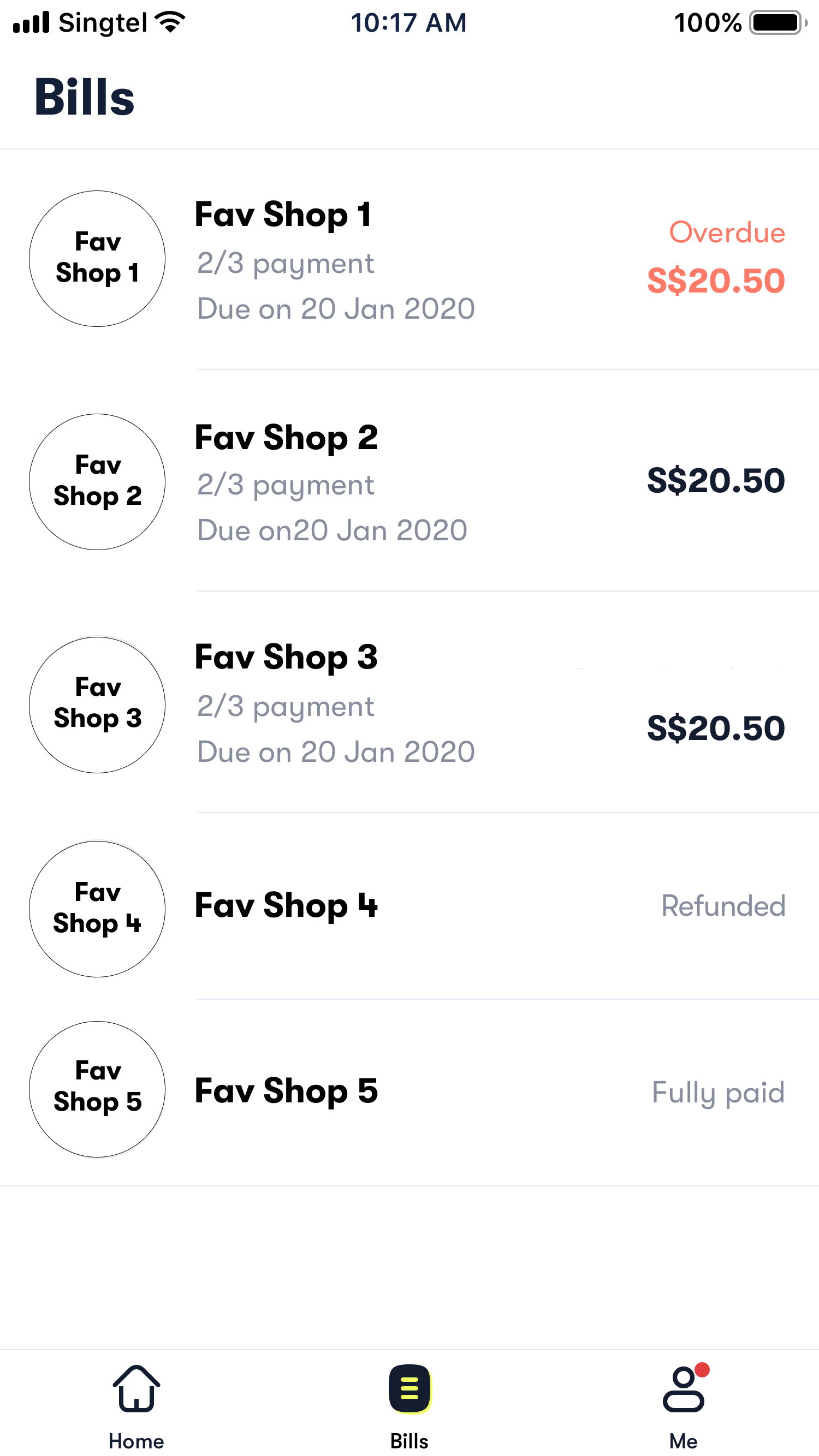This screenshot has height=1456, width=819.
Task: Switch to the Home tab
Action: point(136,1403)
